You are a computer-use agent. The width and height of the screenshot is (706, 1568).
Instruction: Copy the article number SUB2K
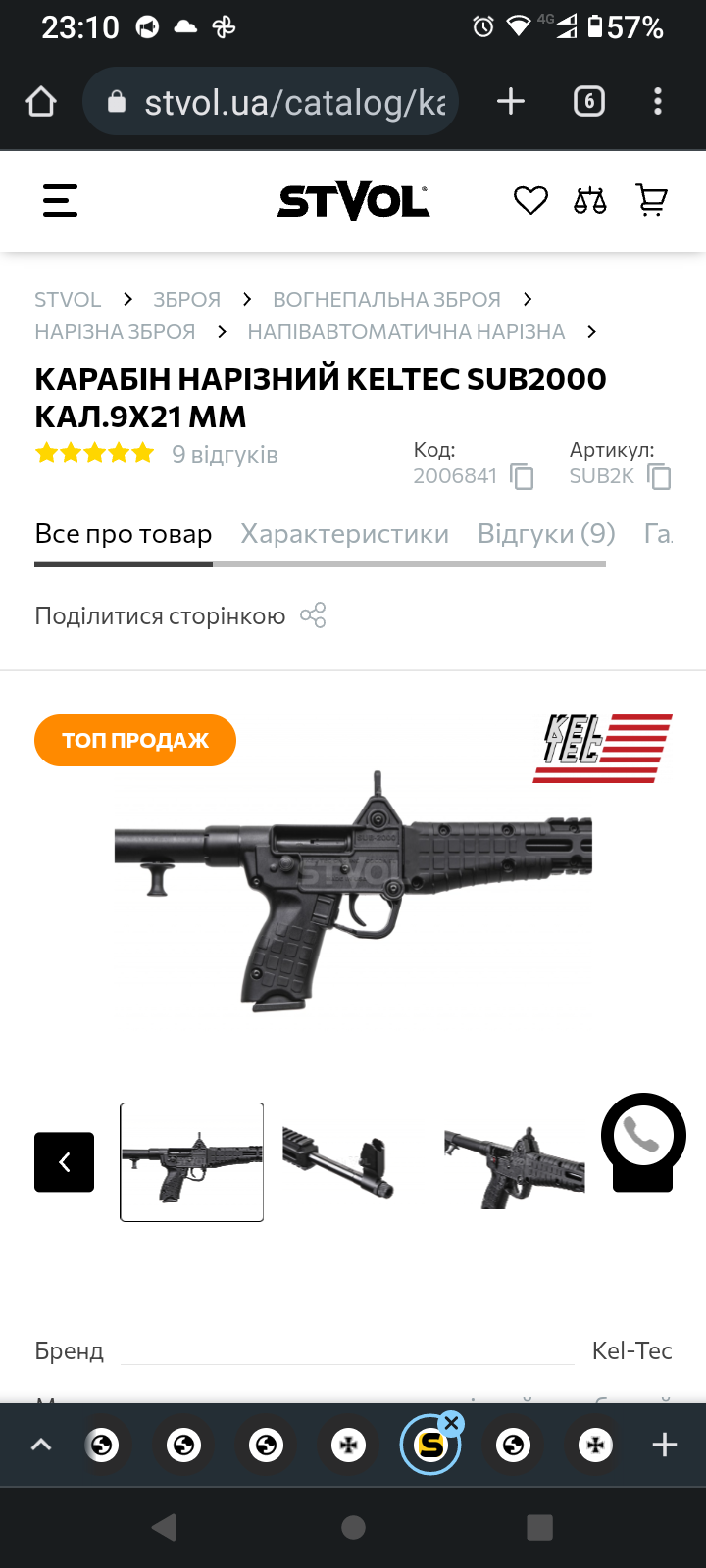660,476
